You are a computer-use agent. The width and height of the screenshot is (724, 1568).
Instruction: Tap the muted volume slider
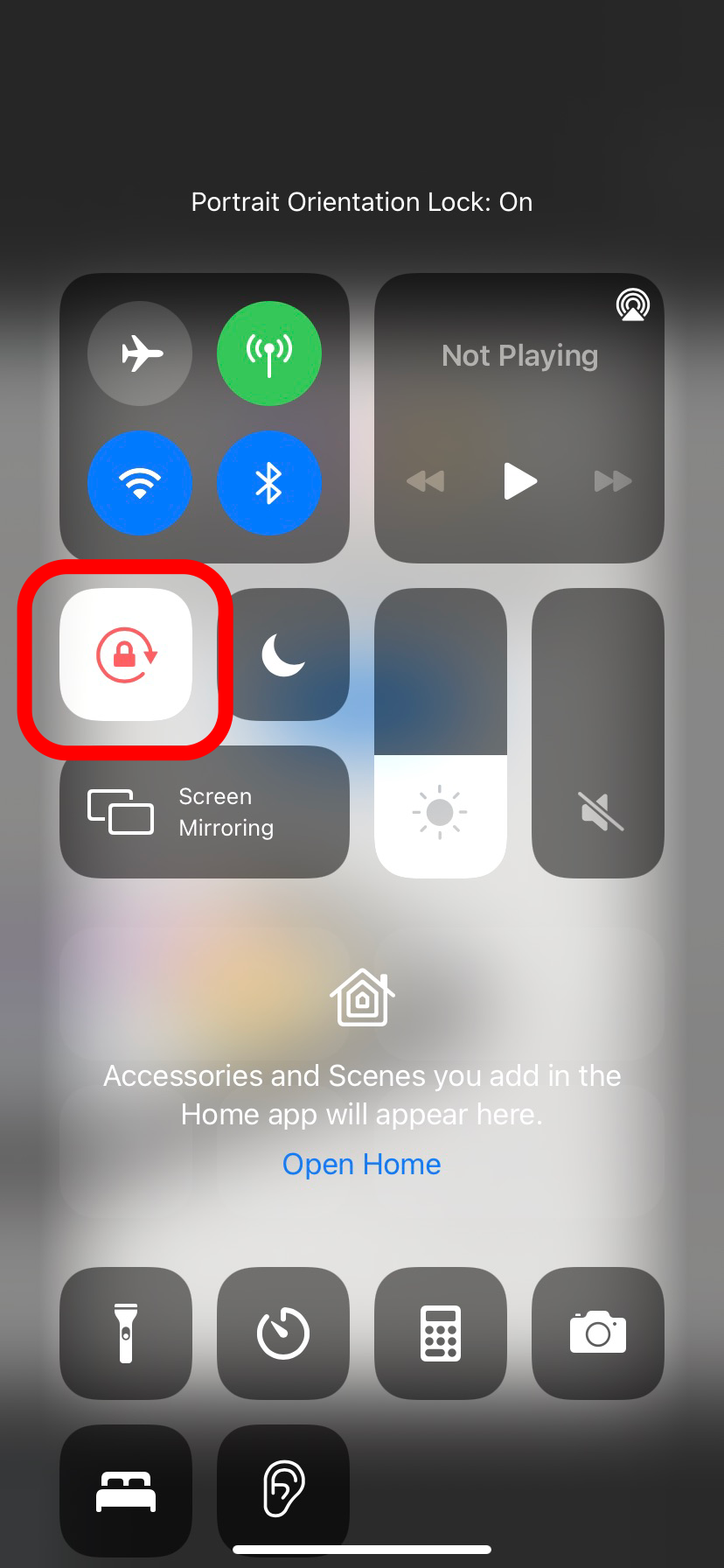click(598, 733)
